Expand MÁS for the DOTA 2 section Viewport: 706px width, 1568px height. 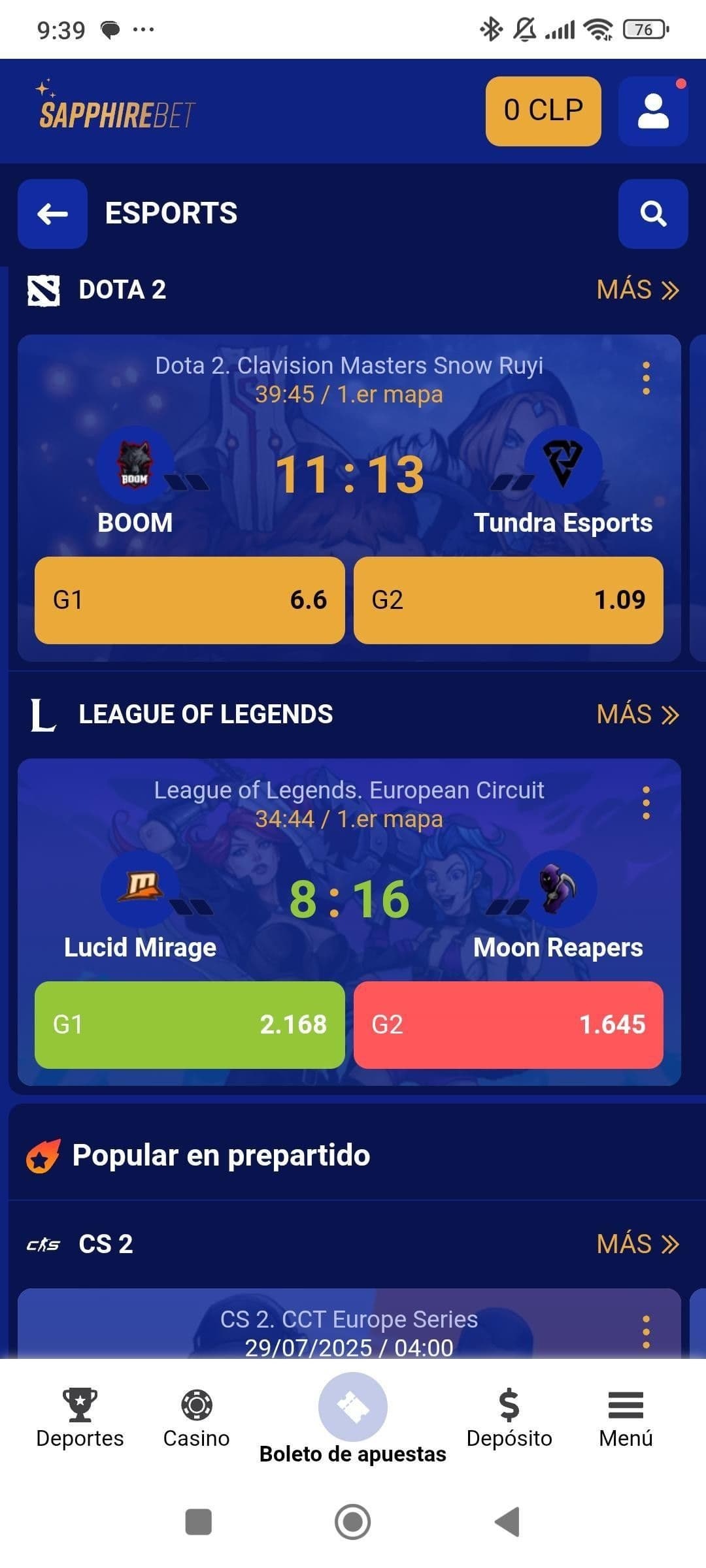637,290
